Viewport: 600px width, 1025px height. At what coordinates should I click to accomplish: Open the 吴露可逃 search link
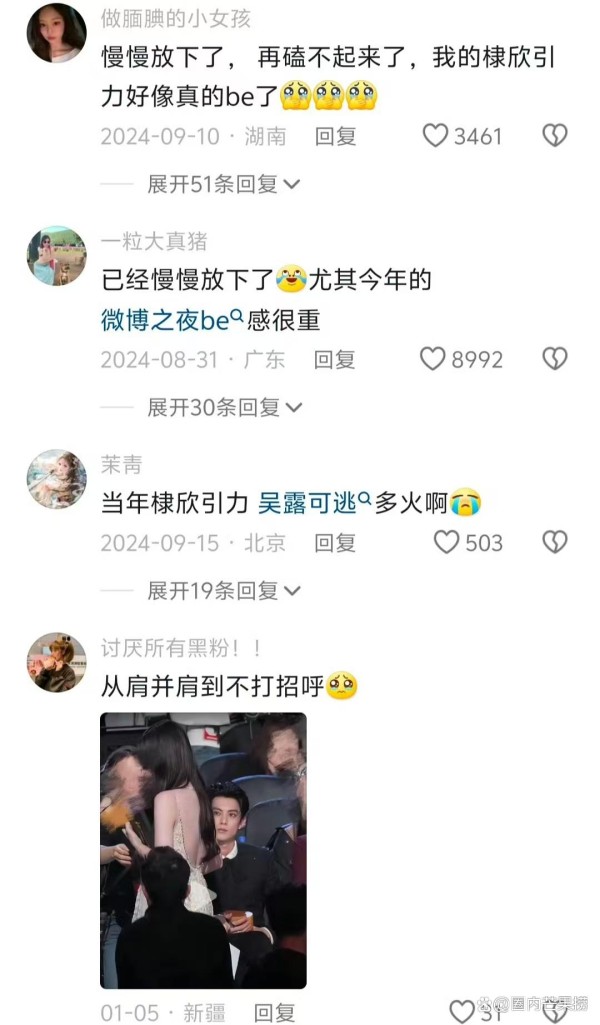(314, 503)
